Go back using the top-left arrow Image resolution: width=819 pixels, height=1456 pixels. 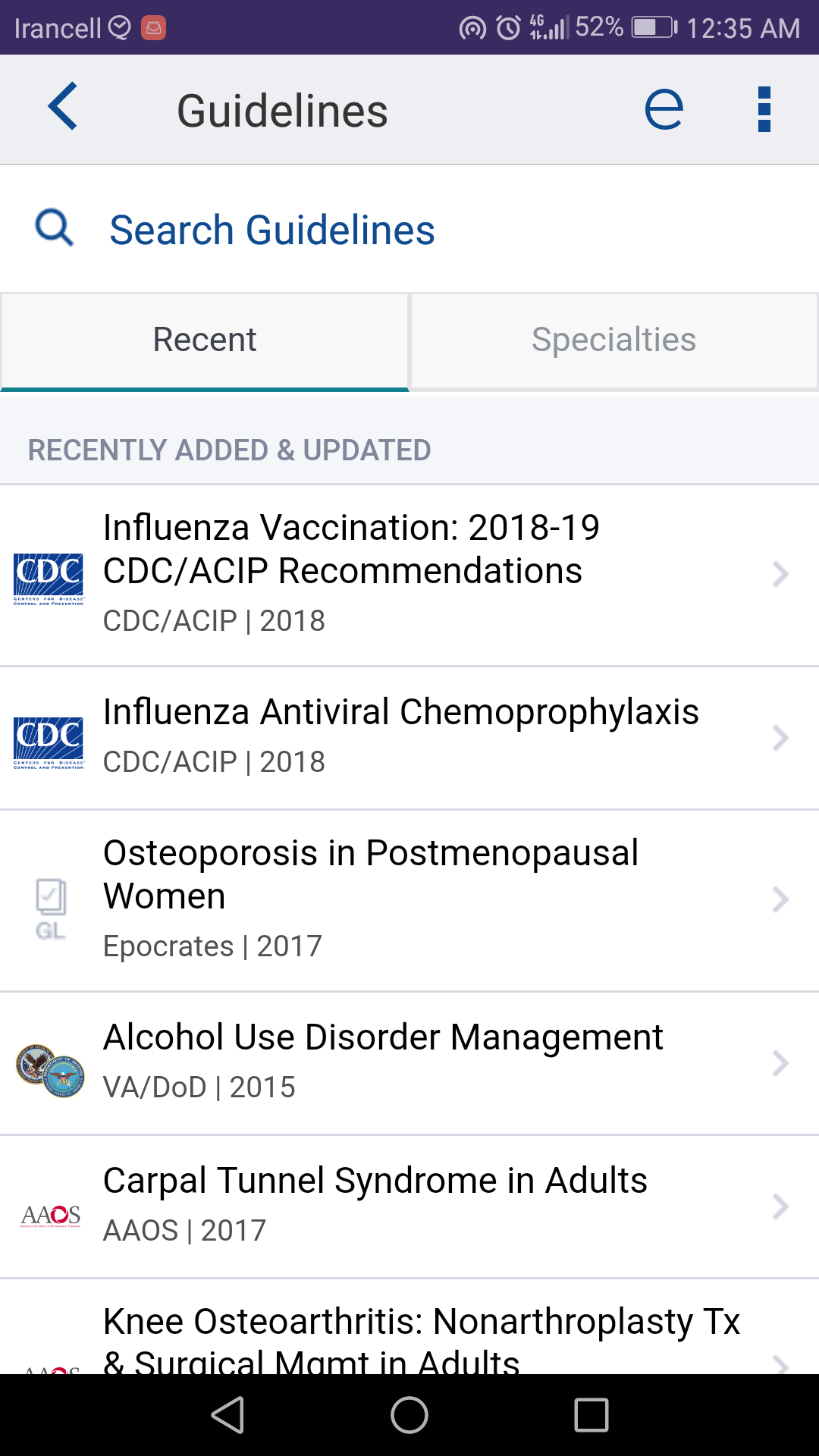pos(63,107)
